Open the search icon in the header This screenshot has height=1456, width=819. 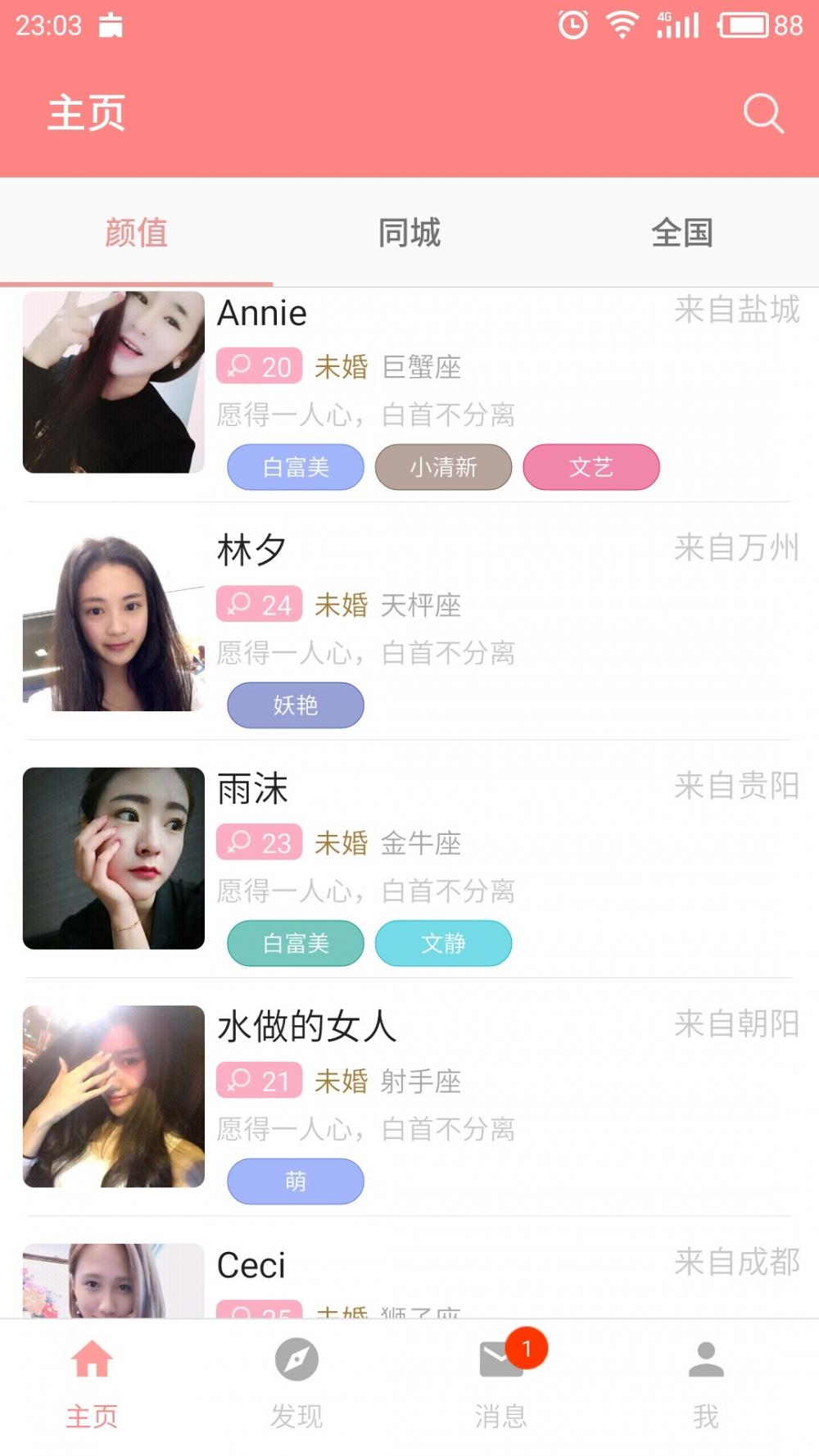pos(762,113)
